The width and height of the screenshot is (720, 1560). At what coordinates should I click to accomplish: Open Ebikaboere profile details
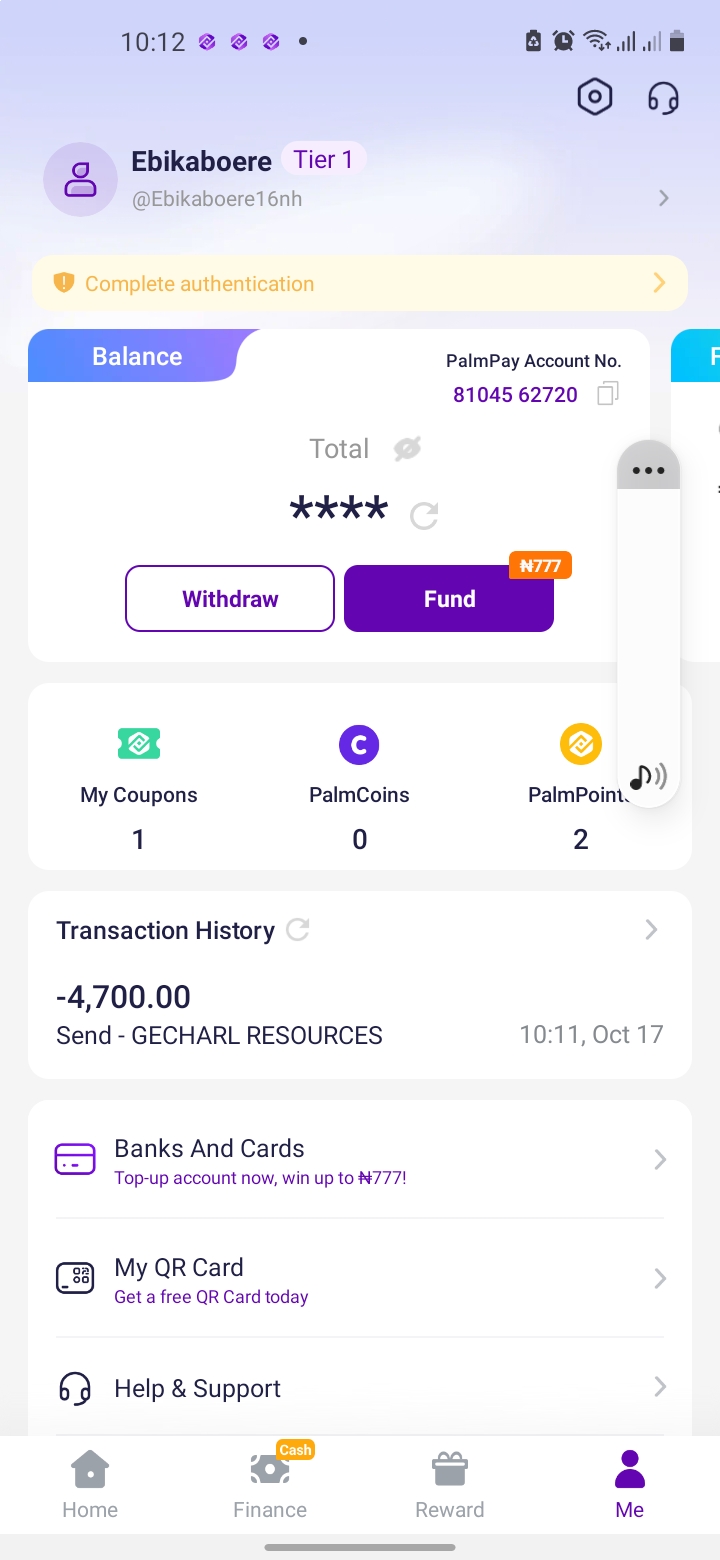click(x=360, y=179)
